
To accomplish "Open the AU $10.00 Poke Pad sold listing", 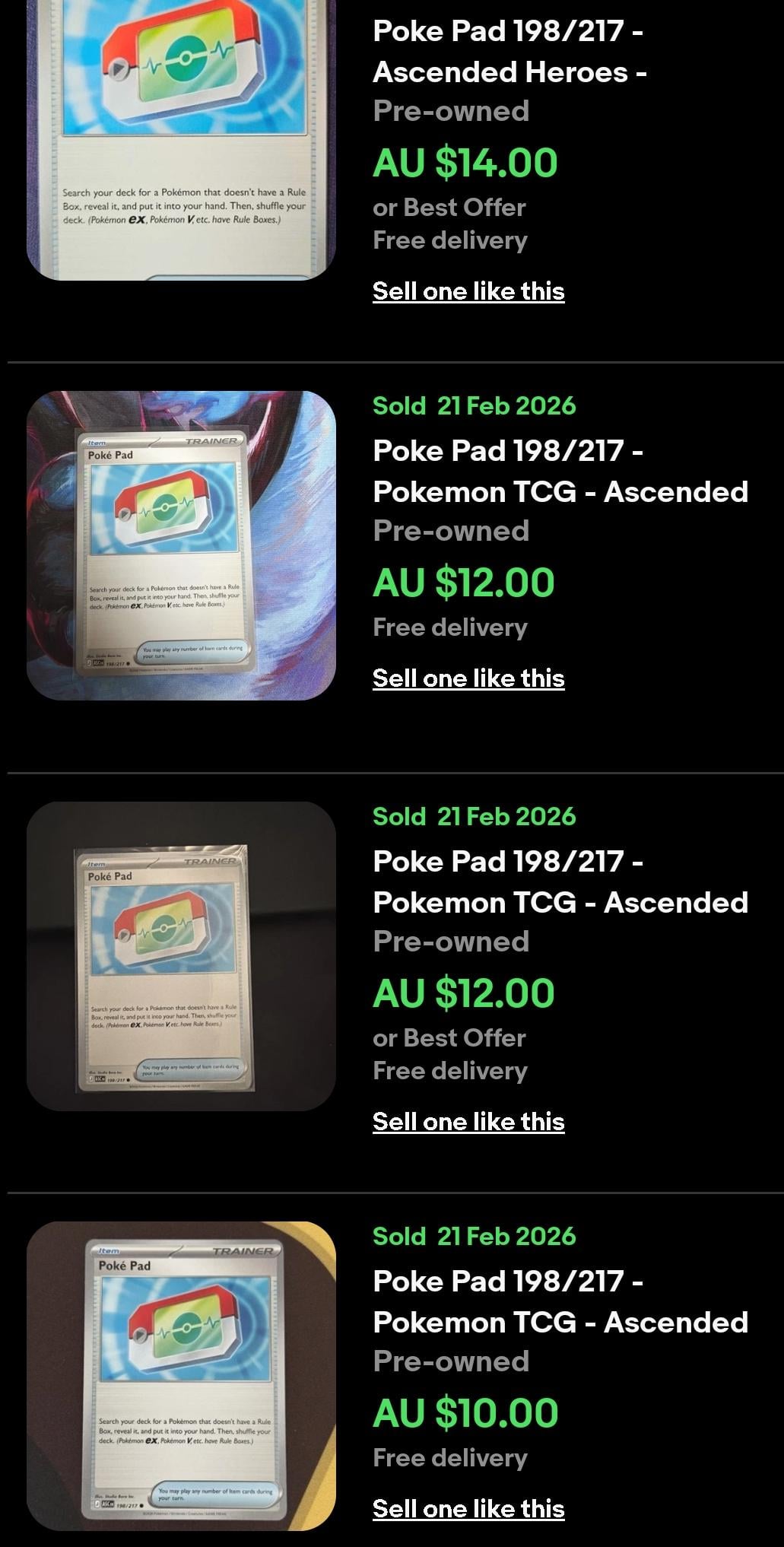I will [560, 1301].
